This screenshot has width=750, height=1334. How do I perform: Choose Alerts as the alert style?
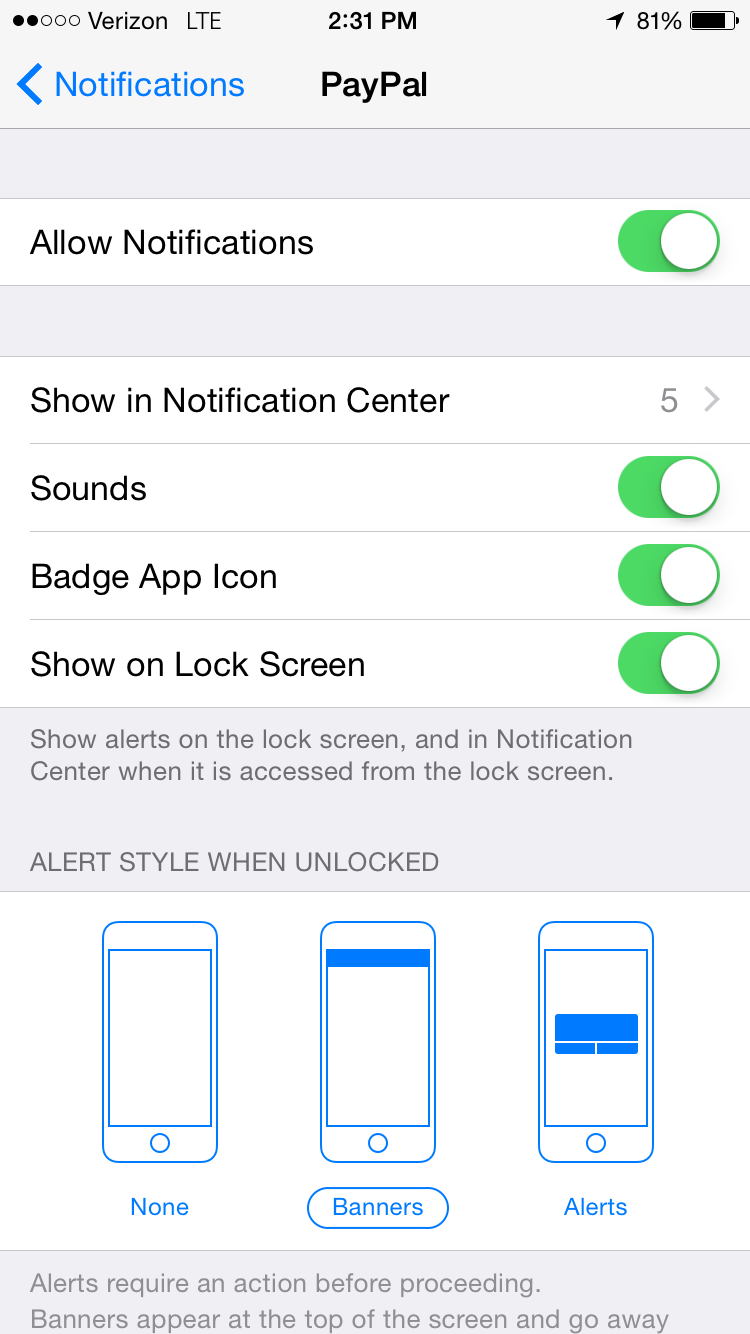[x=595, y=1207]
